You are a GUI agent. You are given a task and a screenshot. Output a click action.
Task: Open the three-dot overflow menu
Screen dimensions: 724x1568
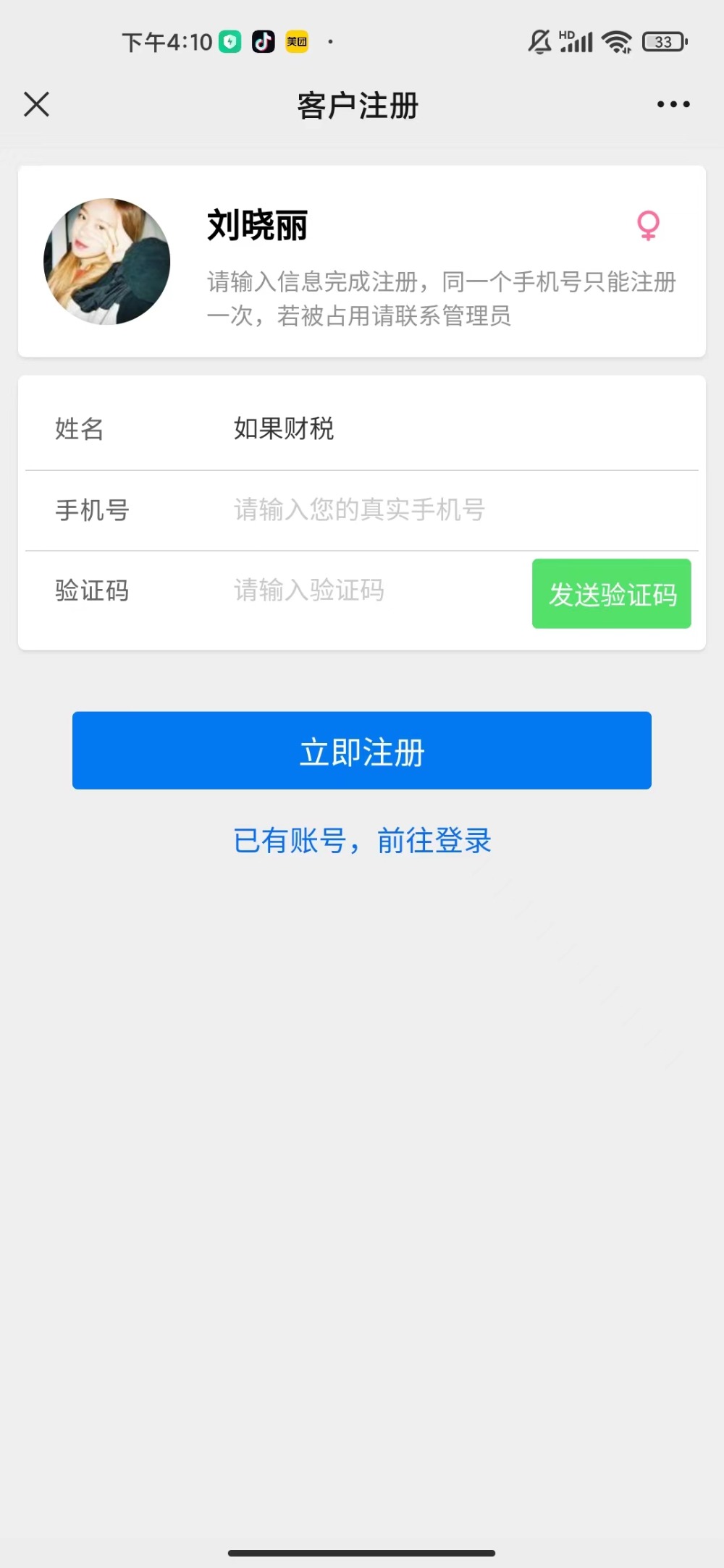673,104
